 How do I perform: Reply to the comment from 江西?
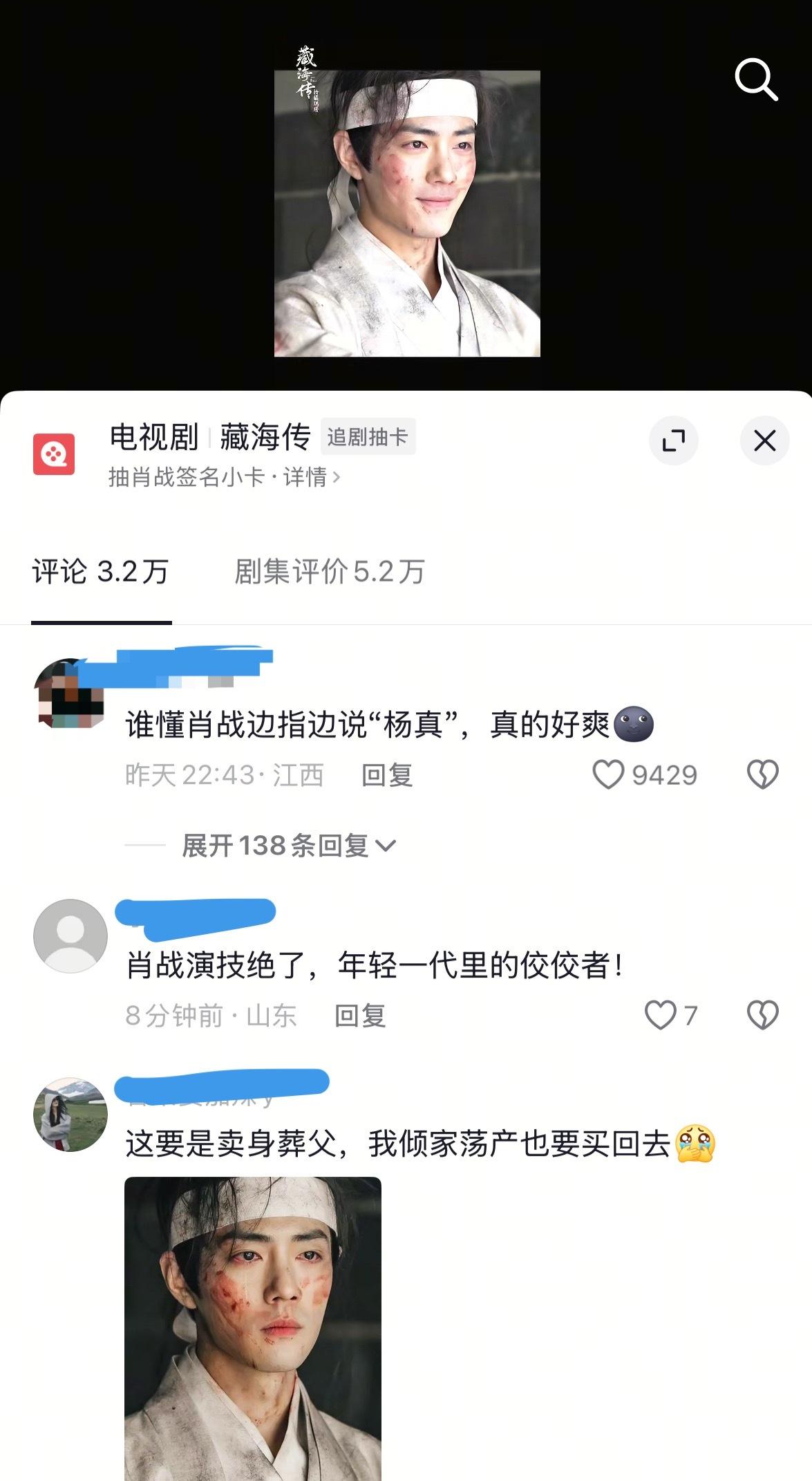[387, 775]
